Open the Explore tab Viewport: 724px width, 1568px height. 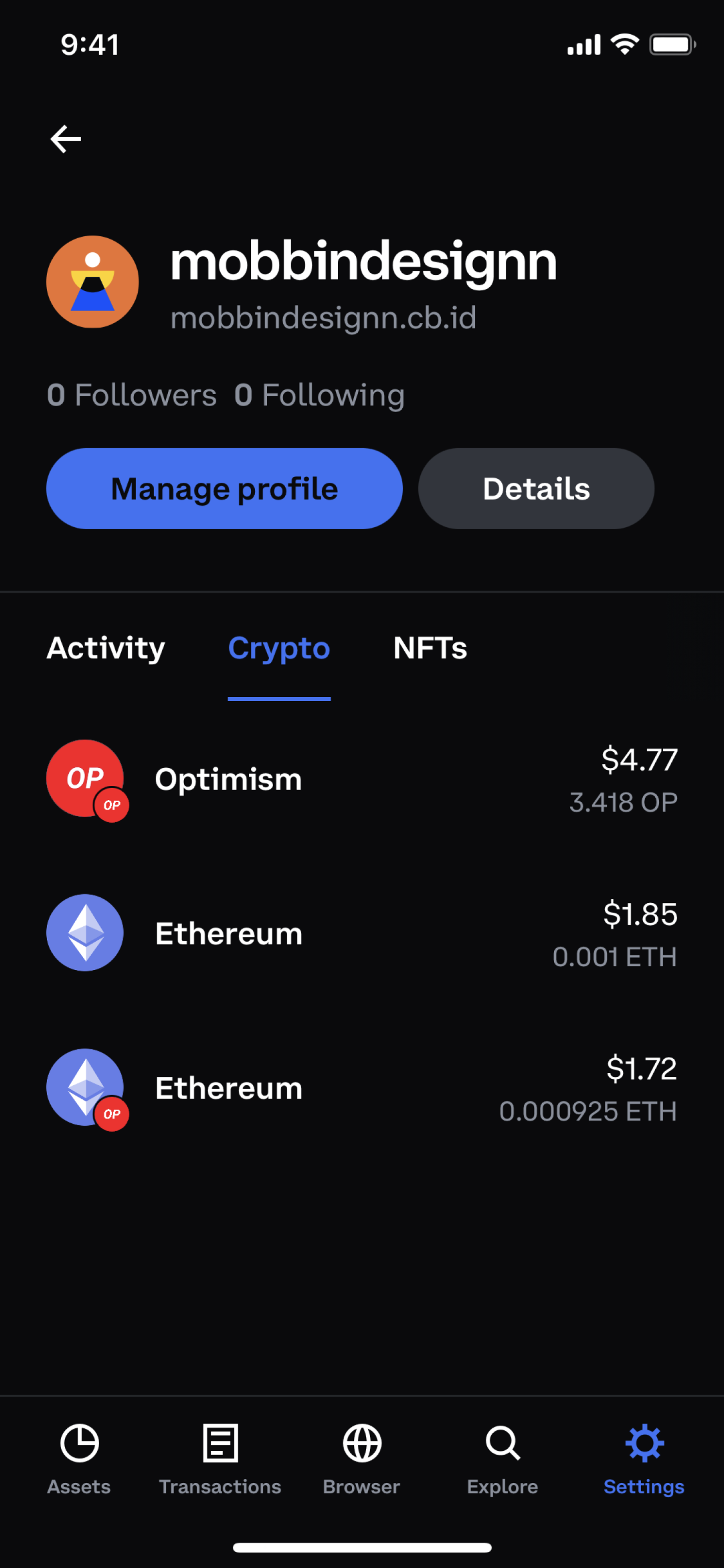click(503, 1459)
